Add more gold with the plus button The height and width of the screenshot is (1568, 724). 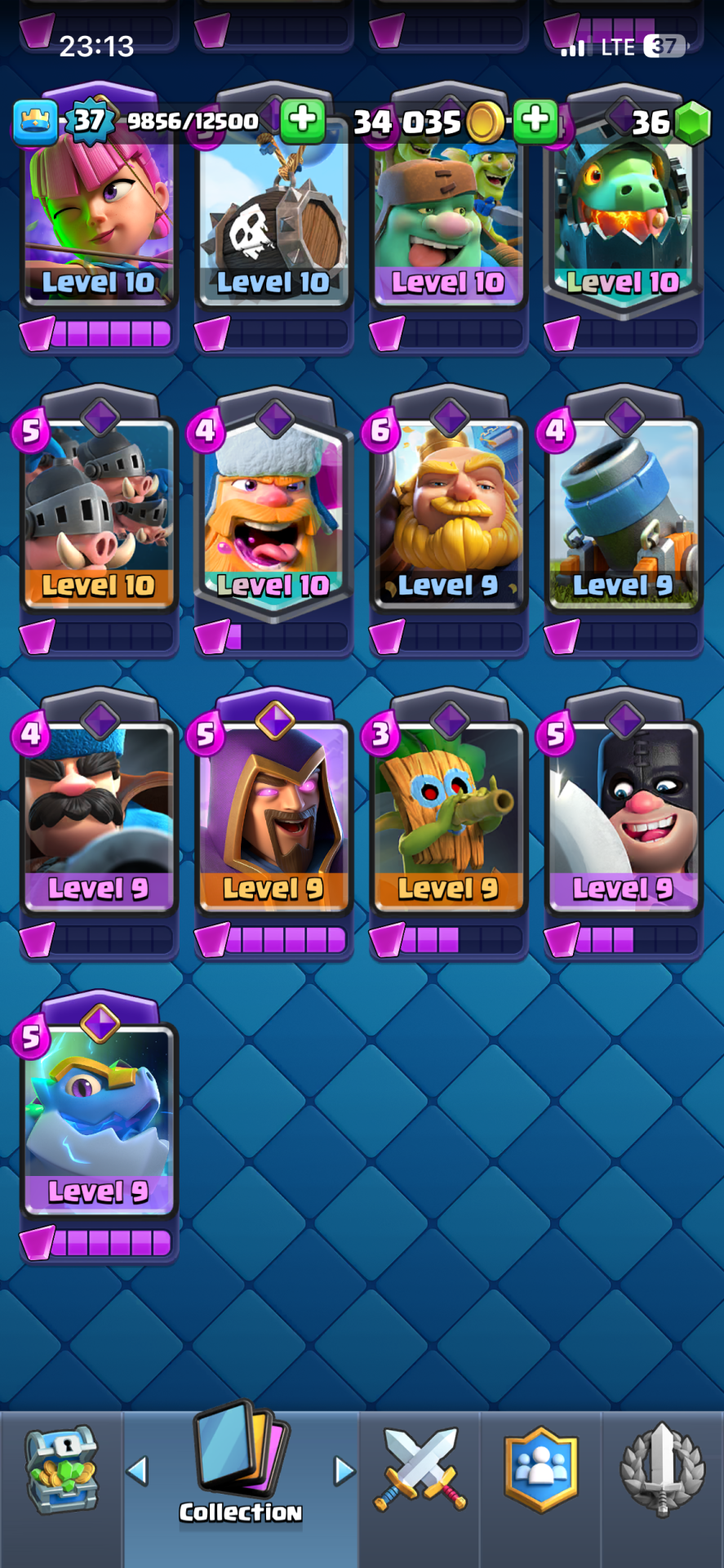click(535, 120)
